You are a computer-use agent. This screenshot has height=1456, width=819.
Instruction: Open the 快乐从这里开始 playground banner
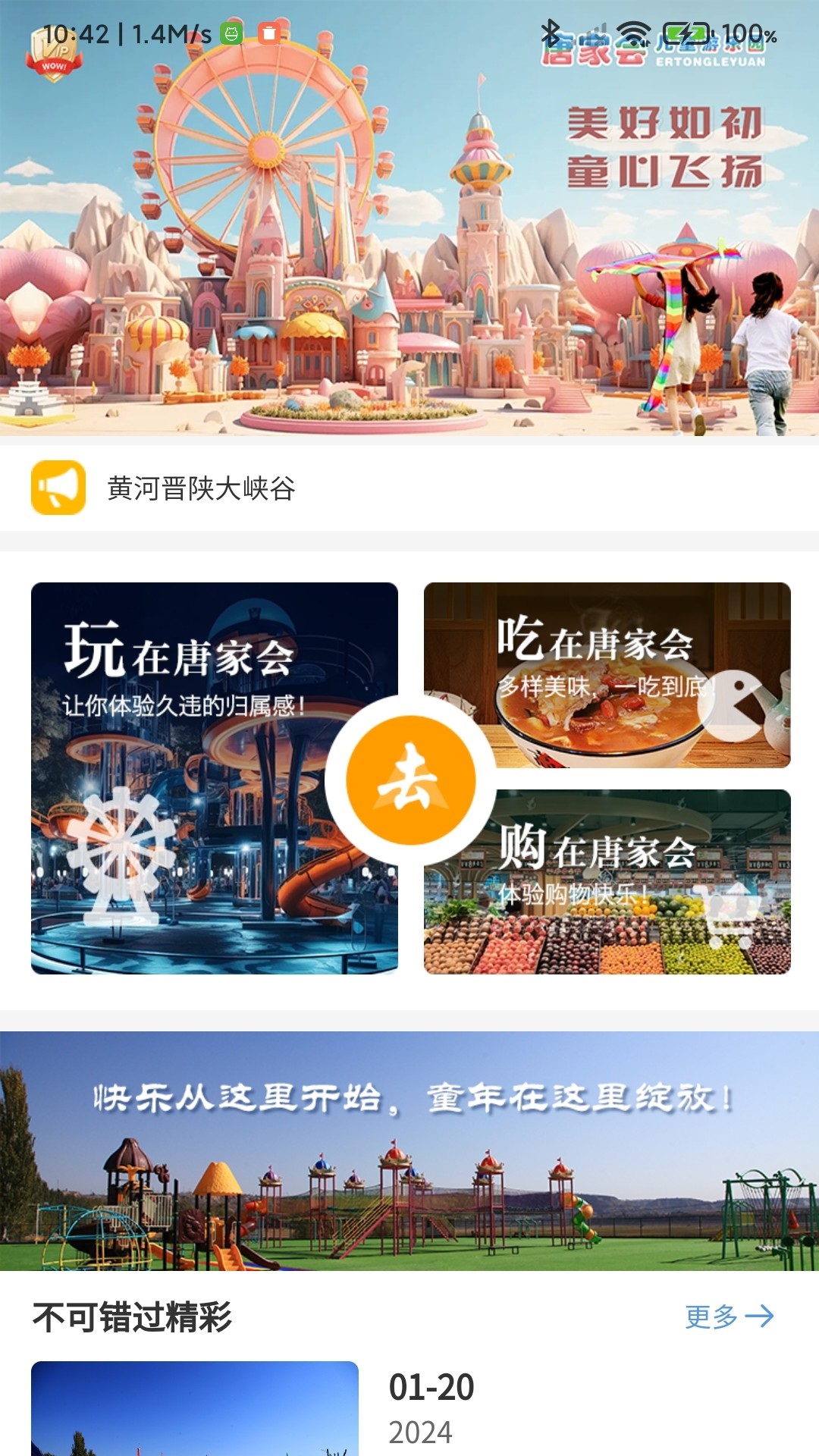[x=409, y=1150]
